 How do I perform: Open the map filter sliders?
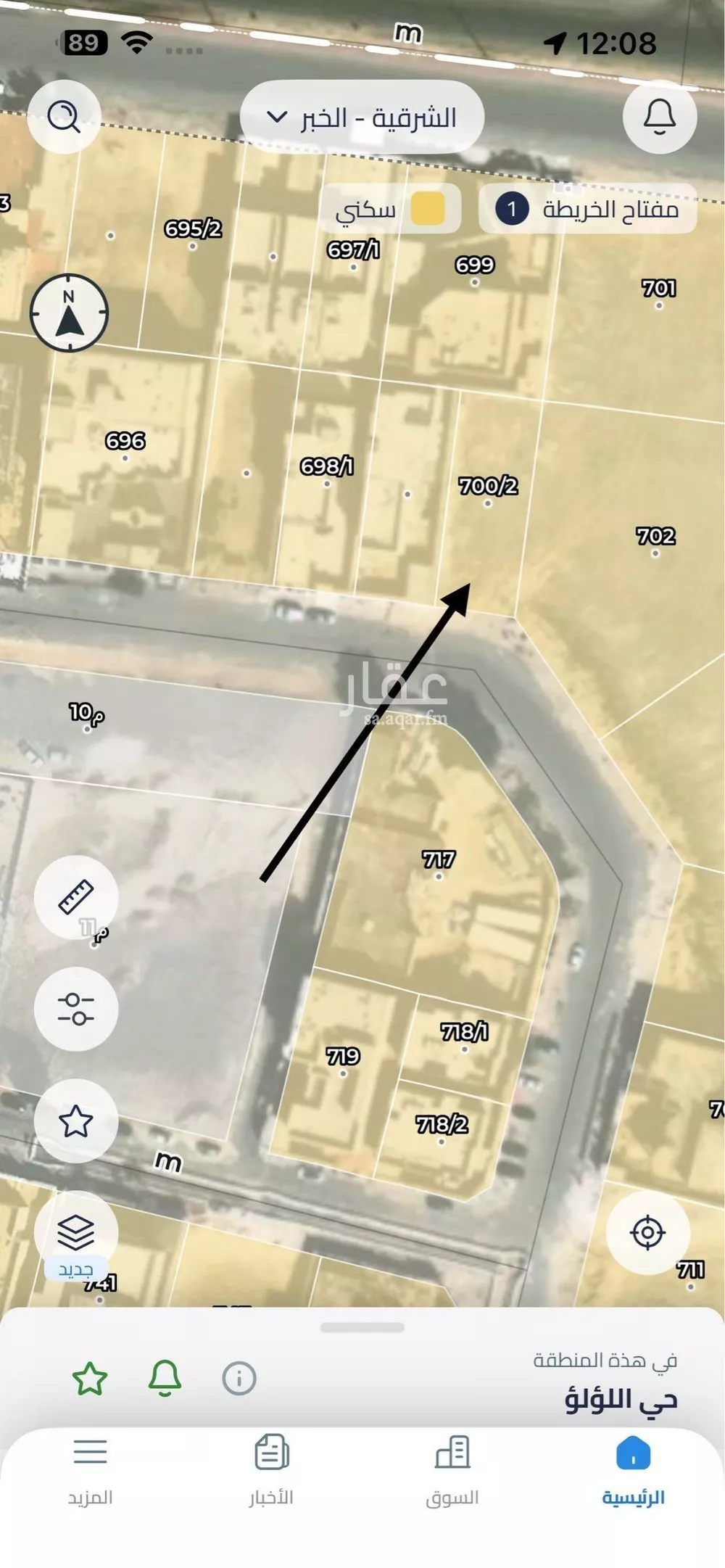click(x=76, y=1008)
